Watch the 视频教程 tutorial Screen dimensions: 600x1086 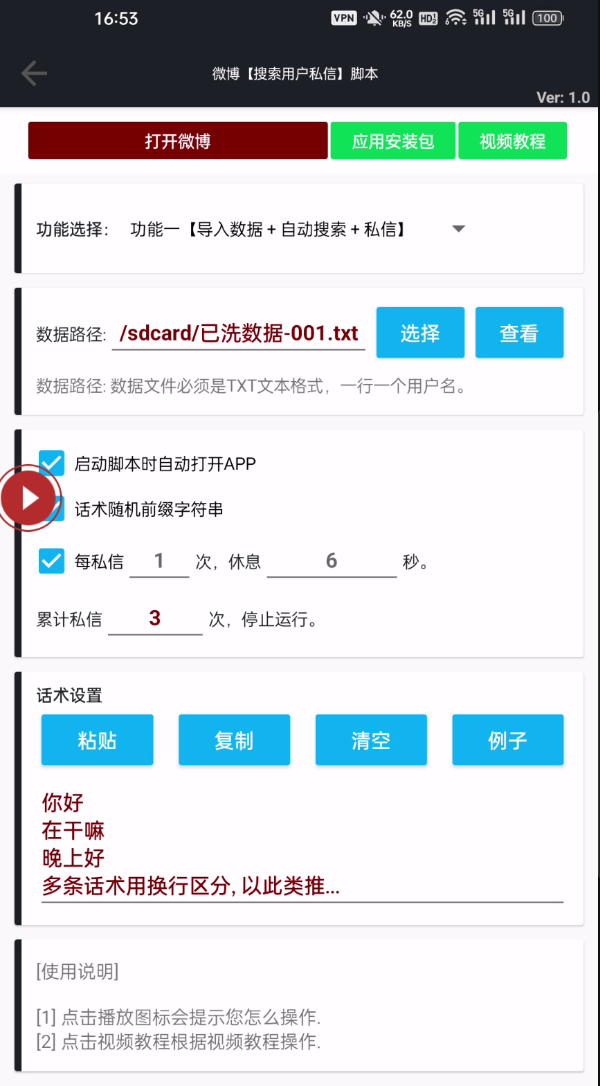tap(513, 141)
